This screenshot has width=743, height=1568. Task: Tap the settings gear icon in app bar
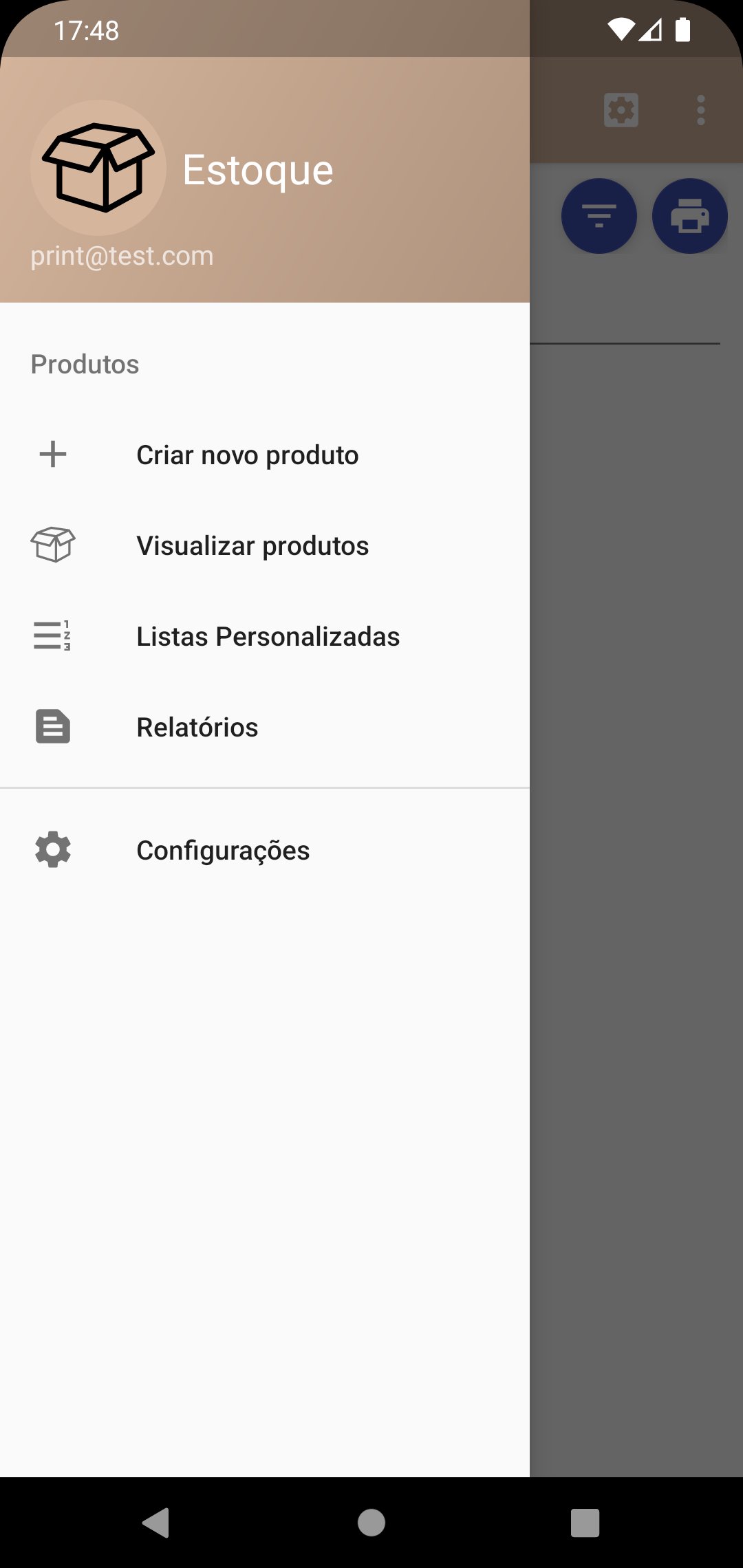coord(621,110)
